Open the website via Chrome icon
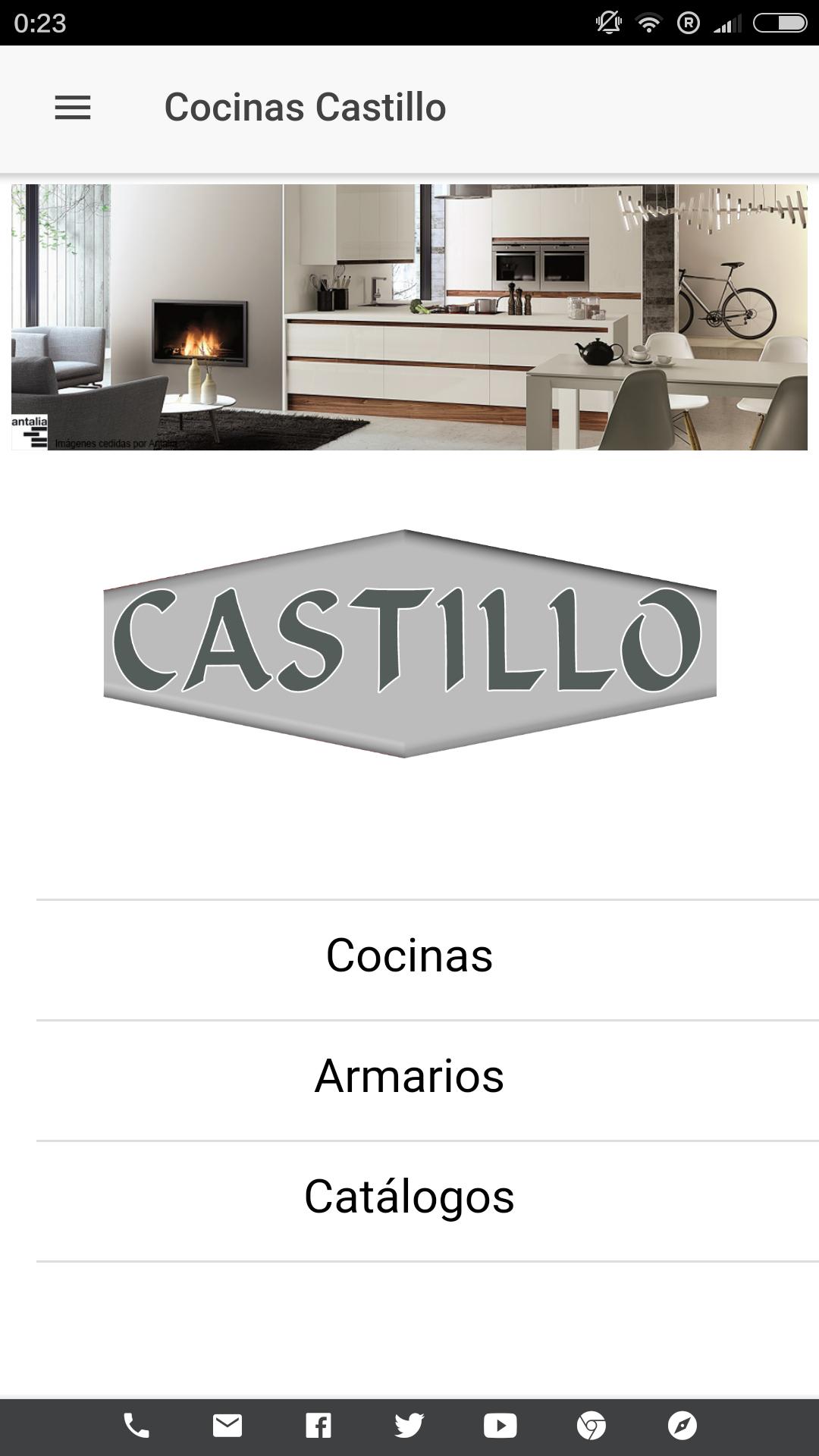Screen dimensions: 819x1456 point(591,1426)
